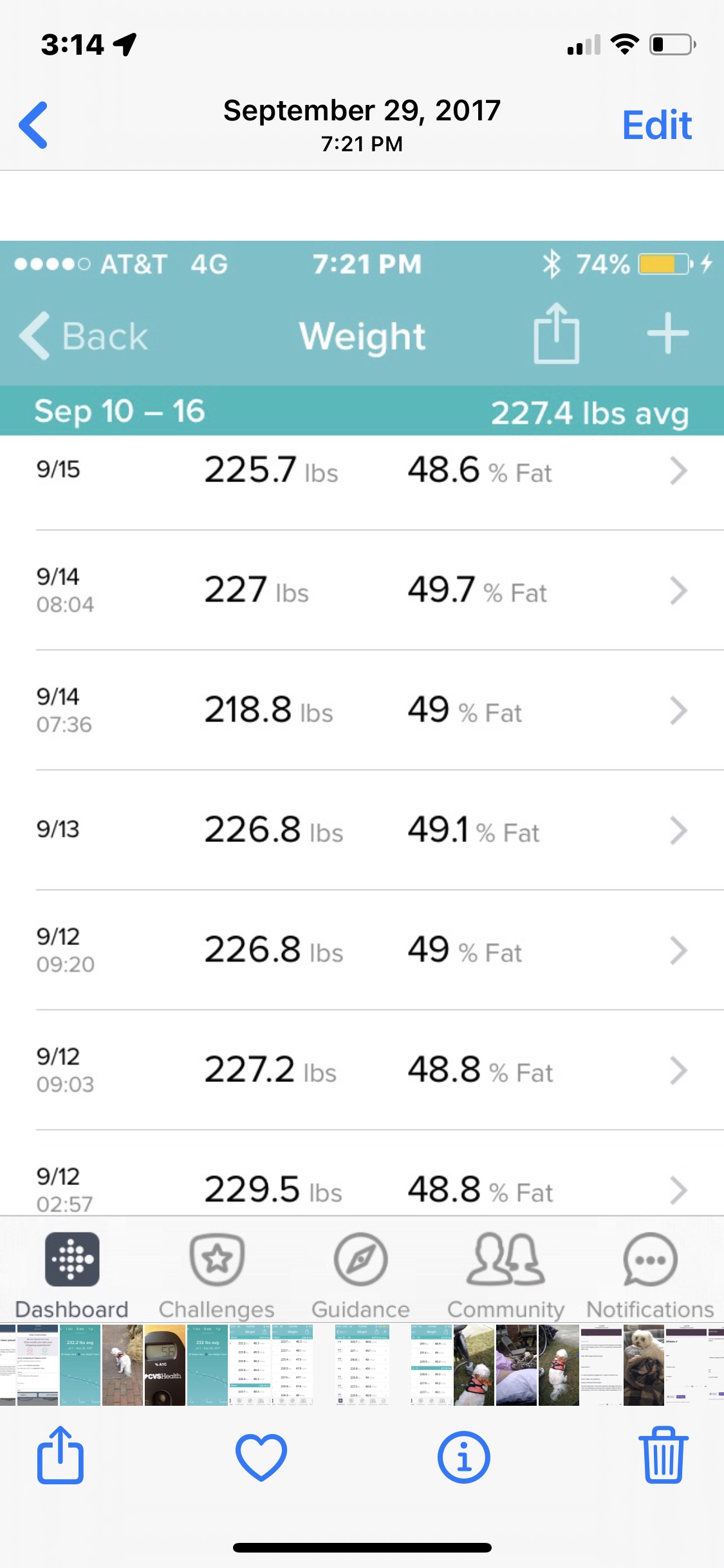Screen dimensions: 724x1568
Task: Delete this photo with the trash icon
Action: coord(664,1455)
